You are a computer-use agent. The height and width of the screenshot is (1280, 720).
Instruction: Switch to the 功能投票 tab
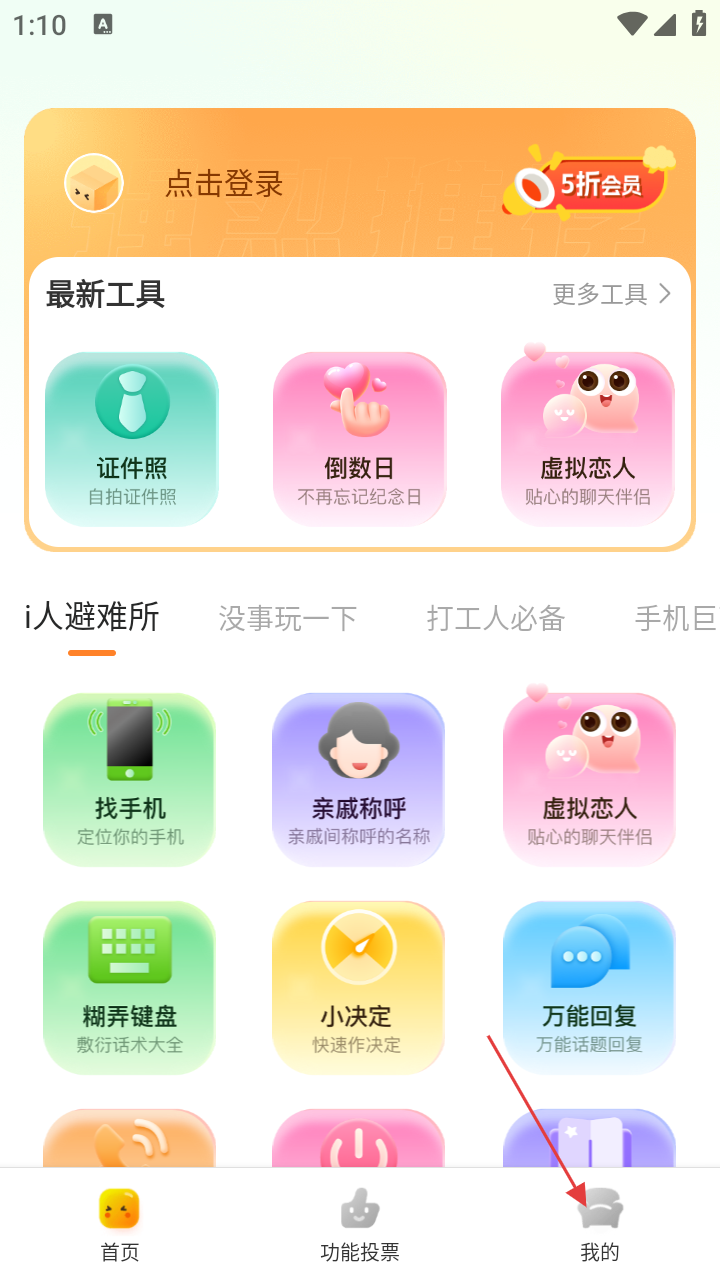[360, 1224]
